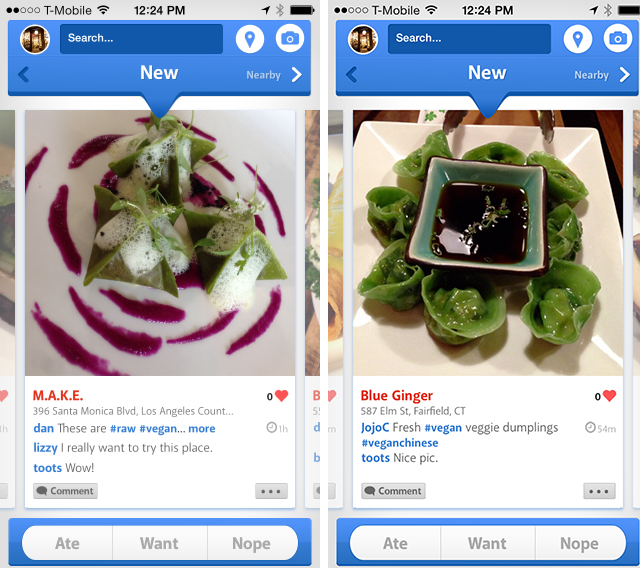Like the M.A.K.E. post with the heart
This screenshot has height=568, width=640.
(x=281, y=396)
